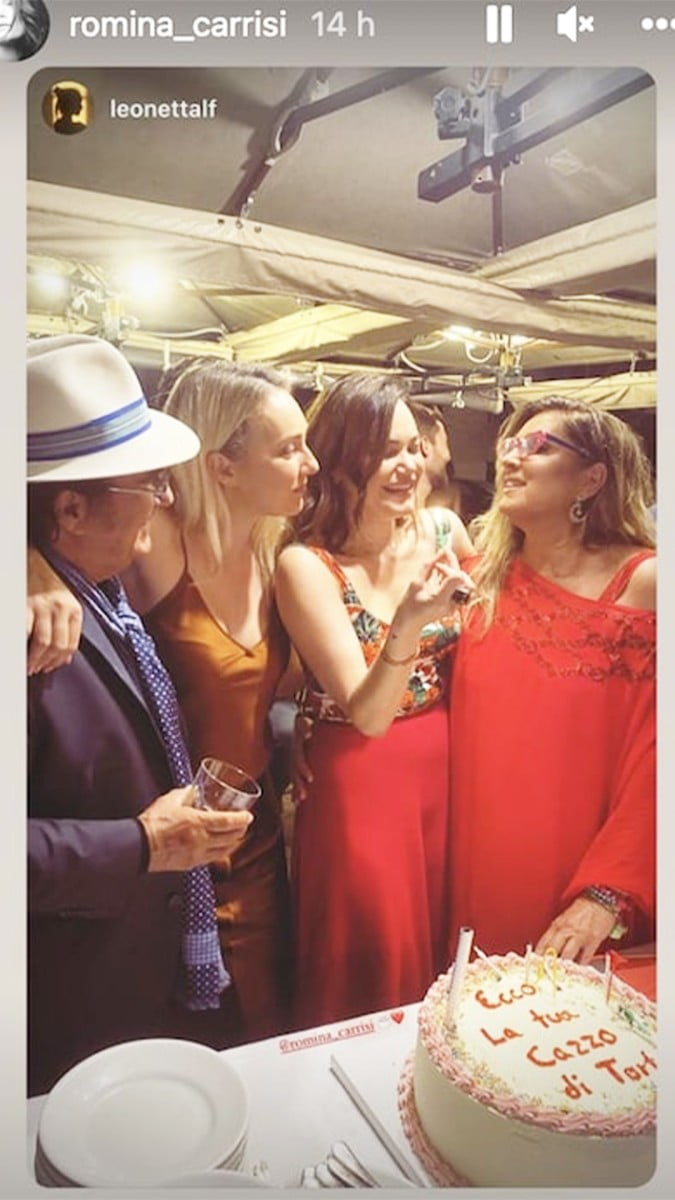Open romina_carrisi's profile from the username
Viewport: 675px width, 1200px height.
[177, 25]
